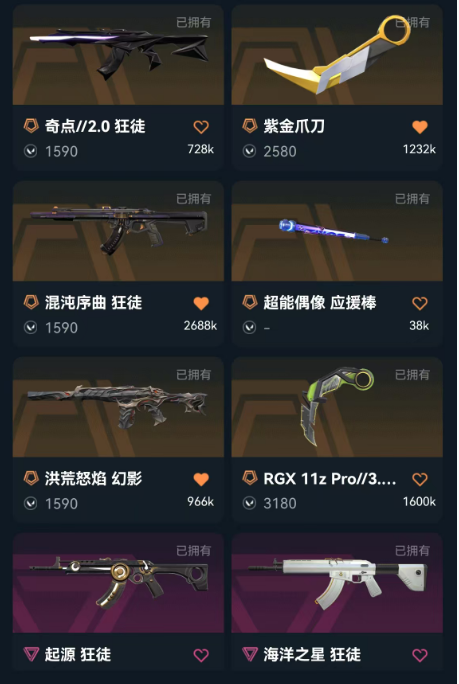Open the 混沌序曲 狂徒 skin card
Image resolution: width=459 pixels, height=684 pixels.
118,264
